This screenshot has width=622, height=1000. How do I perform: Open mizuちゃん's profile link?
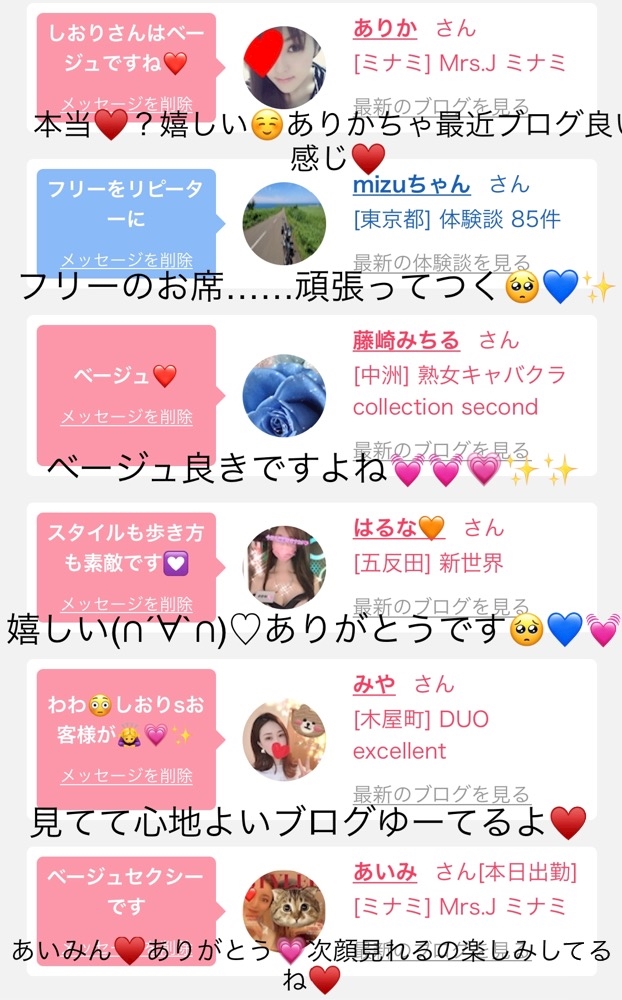[x=411, y=184]
